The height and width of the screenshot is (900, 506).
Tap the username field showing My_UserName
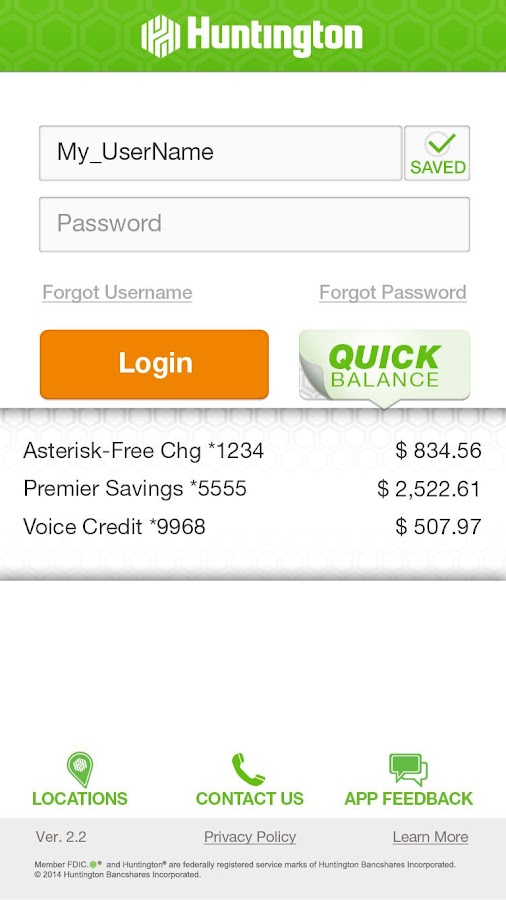tap(220, 153)
